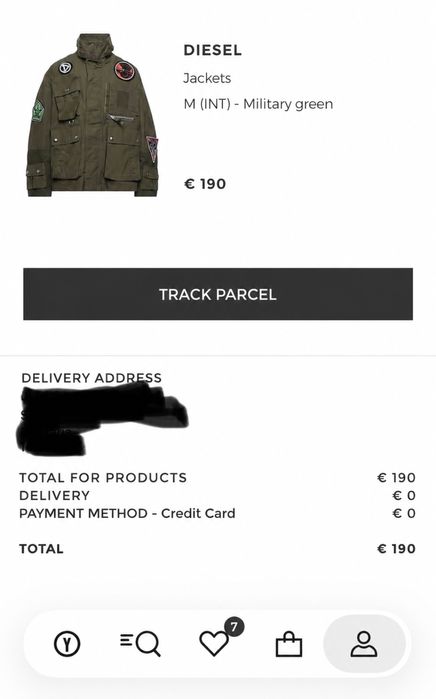Tap the TRACK PARCEL button

(x=218, y=294)
